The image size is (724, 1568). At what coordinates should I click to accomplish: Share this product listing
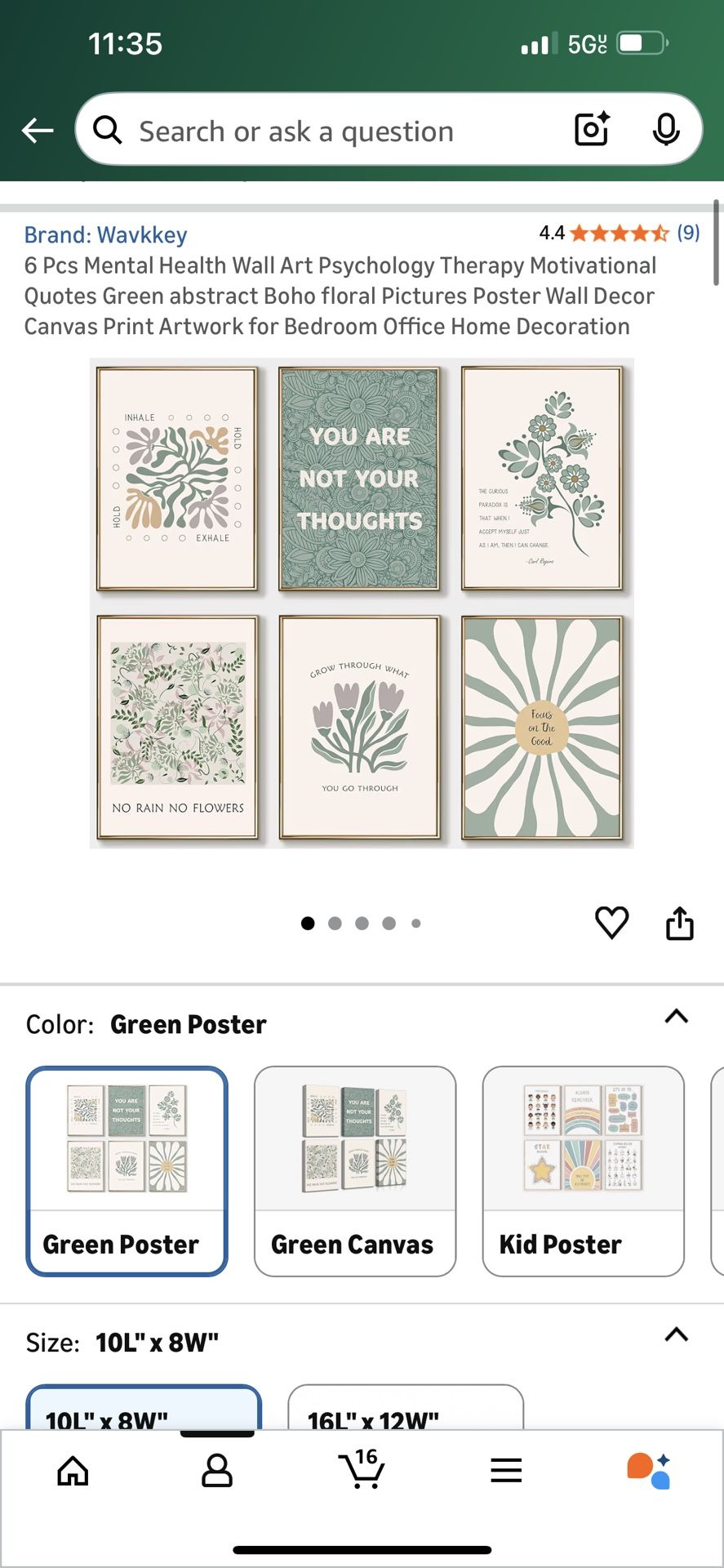pos(680,923)
